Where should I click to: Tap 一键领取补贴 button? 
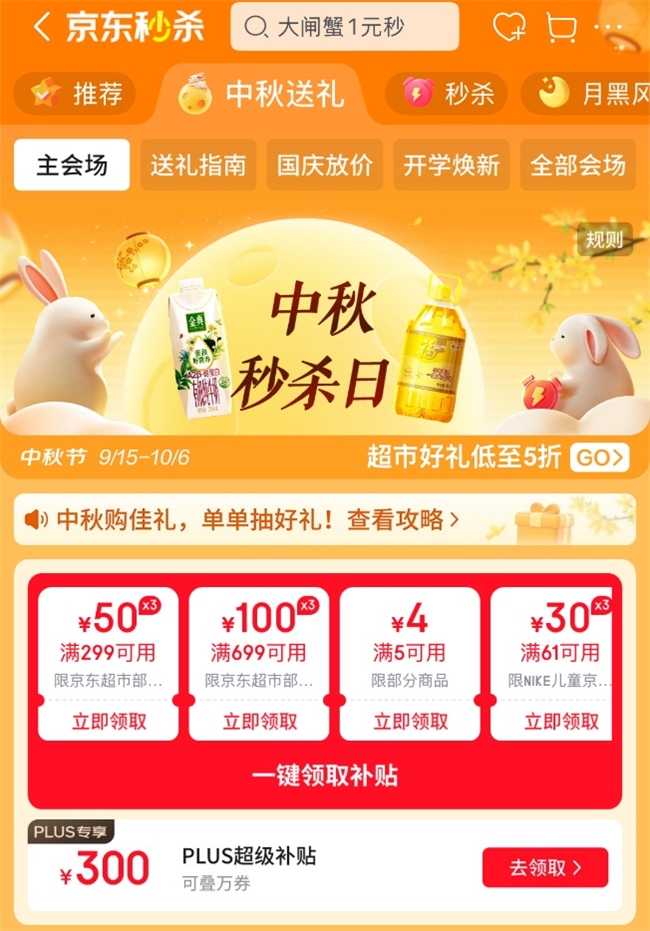(324, 775)
